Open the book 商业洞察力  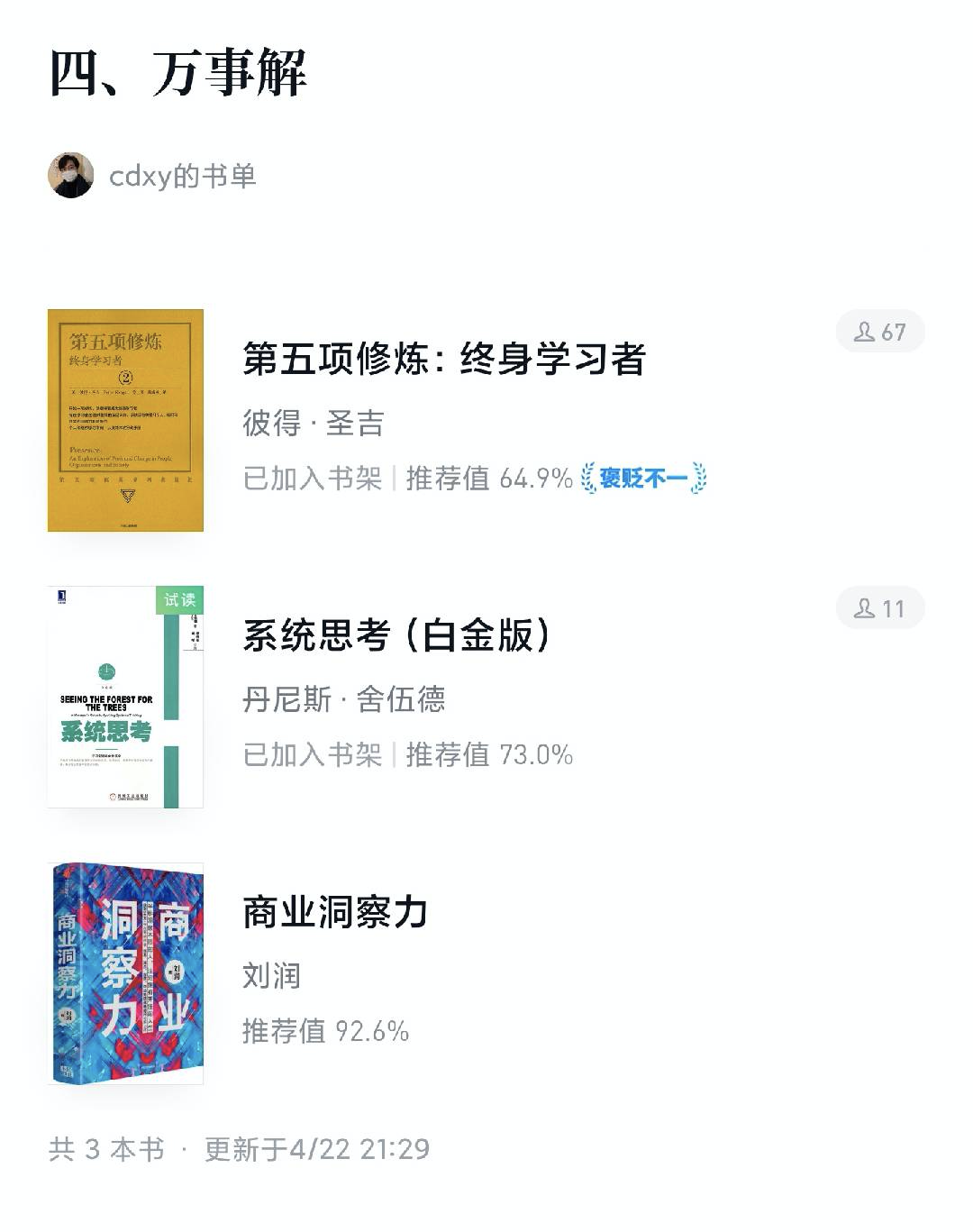click(x=335, y=912)
